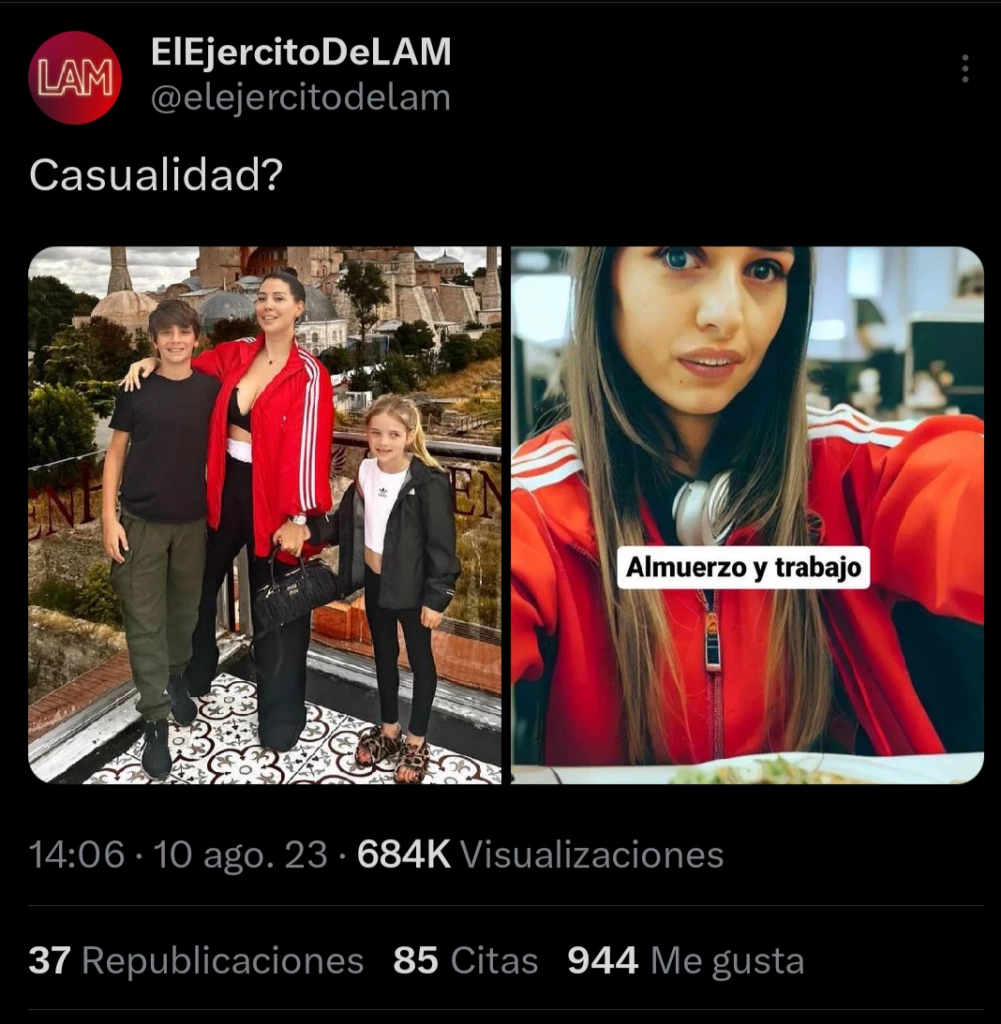View the 37 Republicaciones list
This screenshot has height=1024, width=1001.
(196, 961)
